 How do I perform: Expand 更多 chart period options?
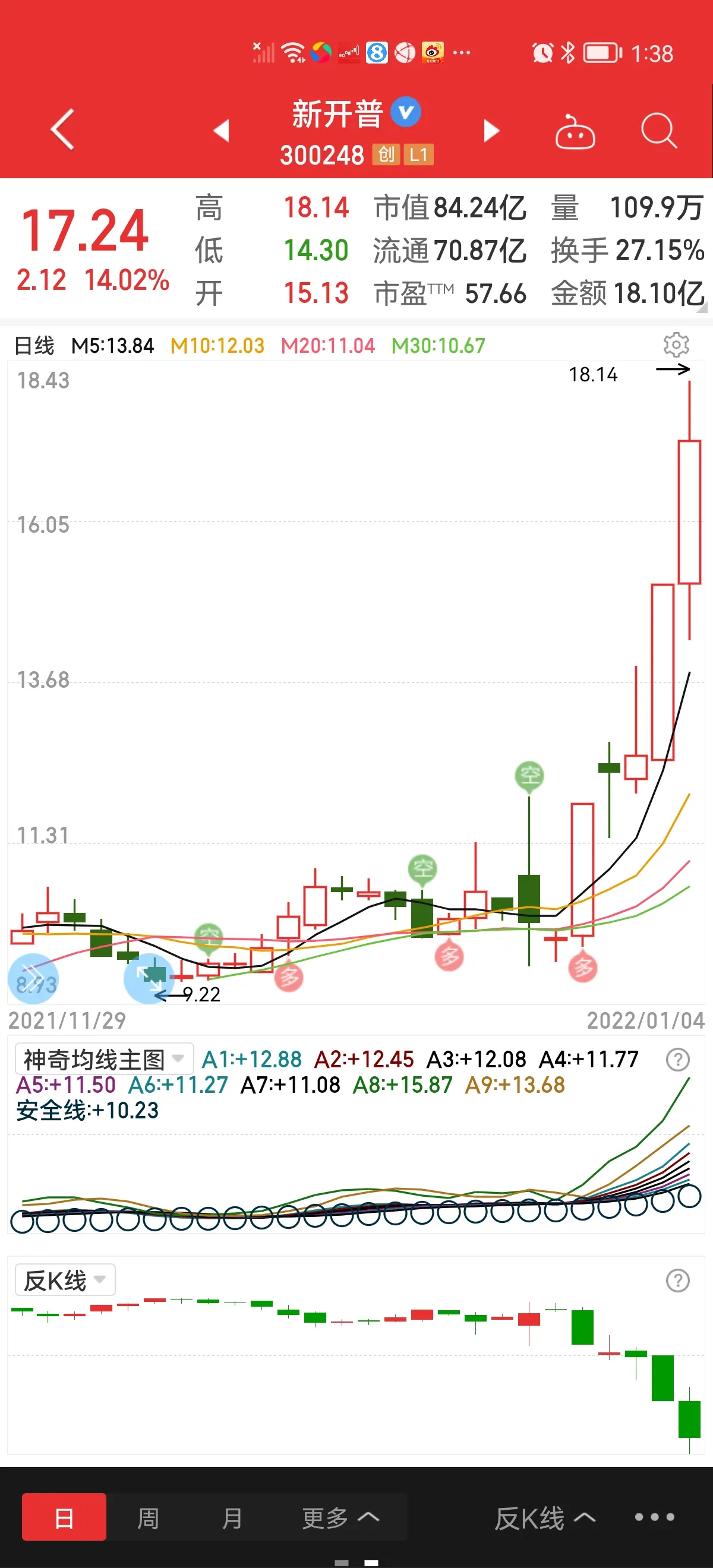coord(340,1518)
